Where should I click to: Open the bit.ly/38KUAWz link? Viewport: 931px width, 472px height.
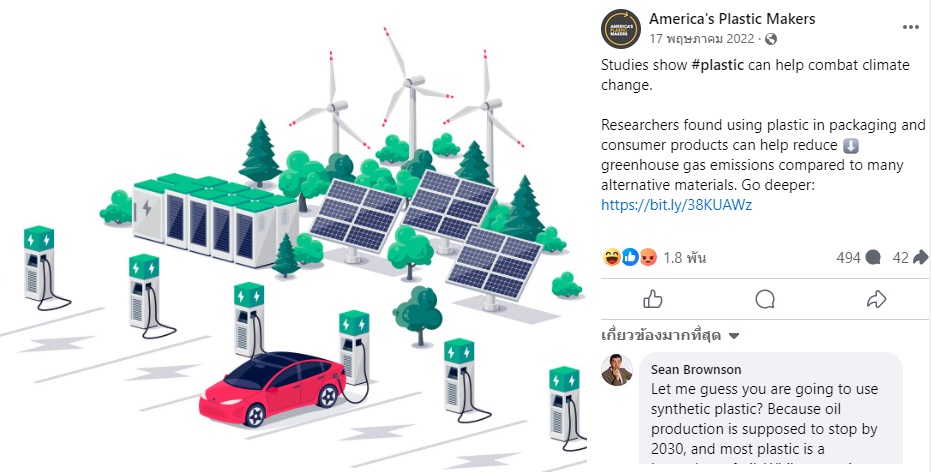pyautogui.click(x=676, y=205)
